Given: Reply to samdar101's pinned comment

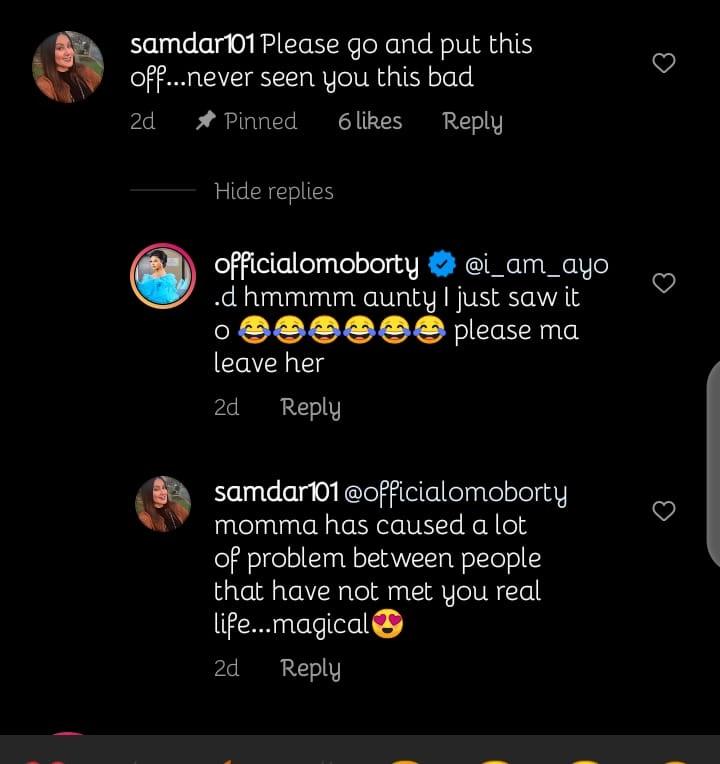Looking at the screenshot, I should tap(472, 121).
